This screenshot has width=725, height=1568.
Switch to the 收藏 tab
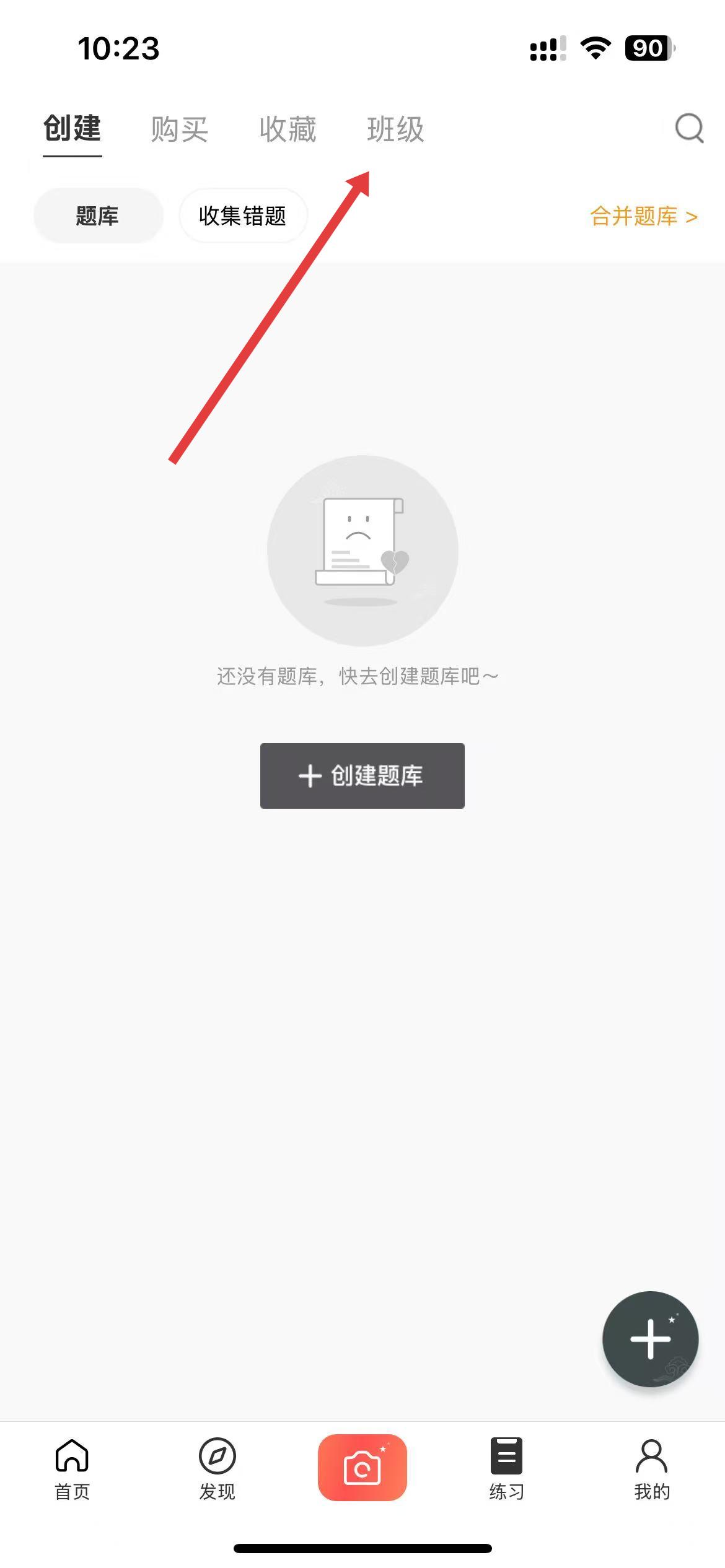click(288, 129)
